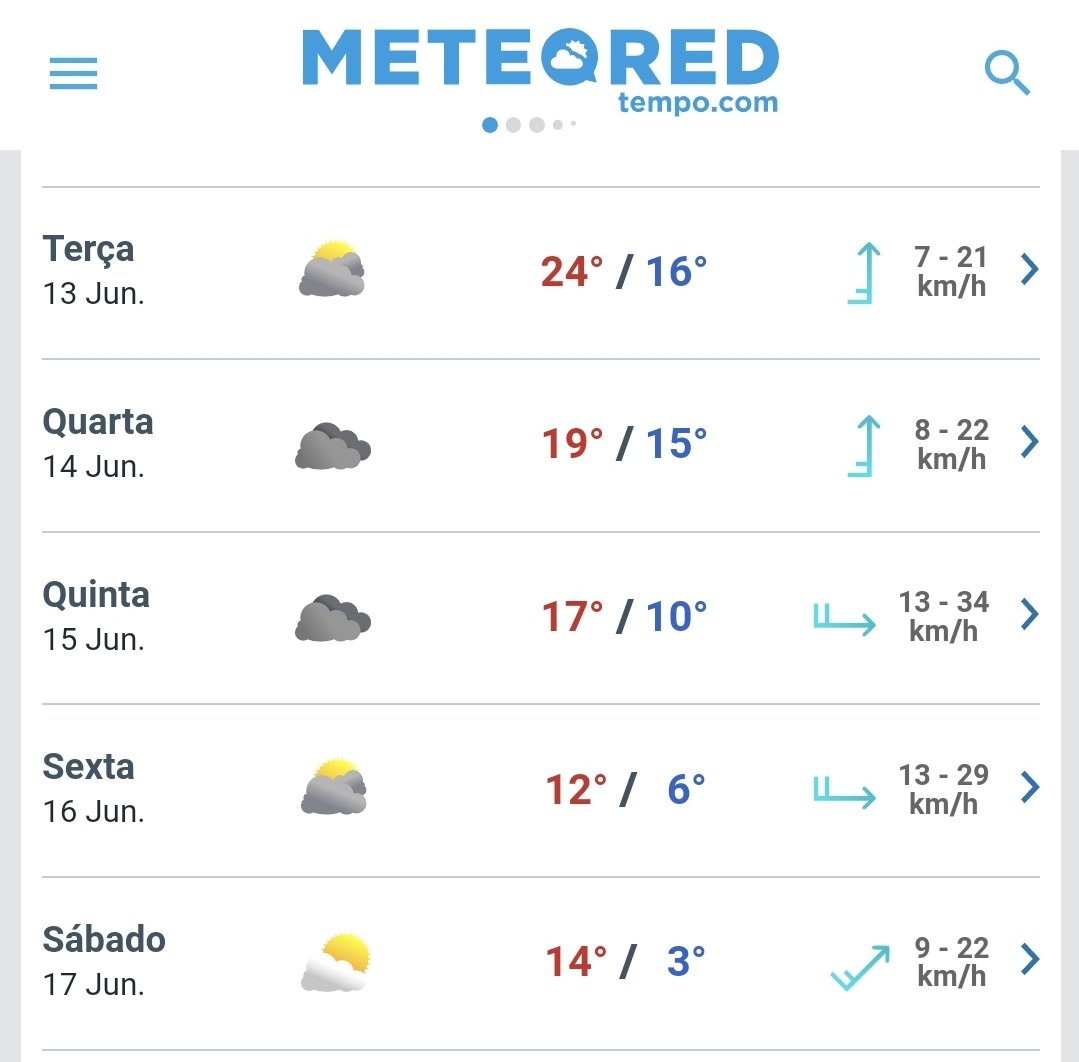The height and width of the screenshot is (1062, 1079).
Task: View Quarta 14 Jun. forecast details
Action: pyautogui.click(x=1030, y=442)
